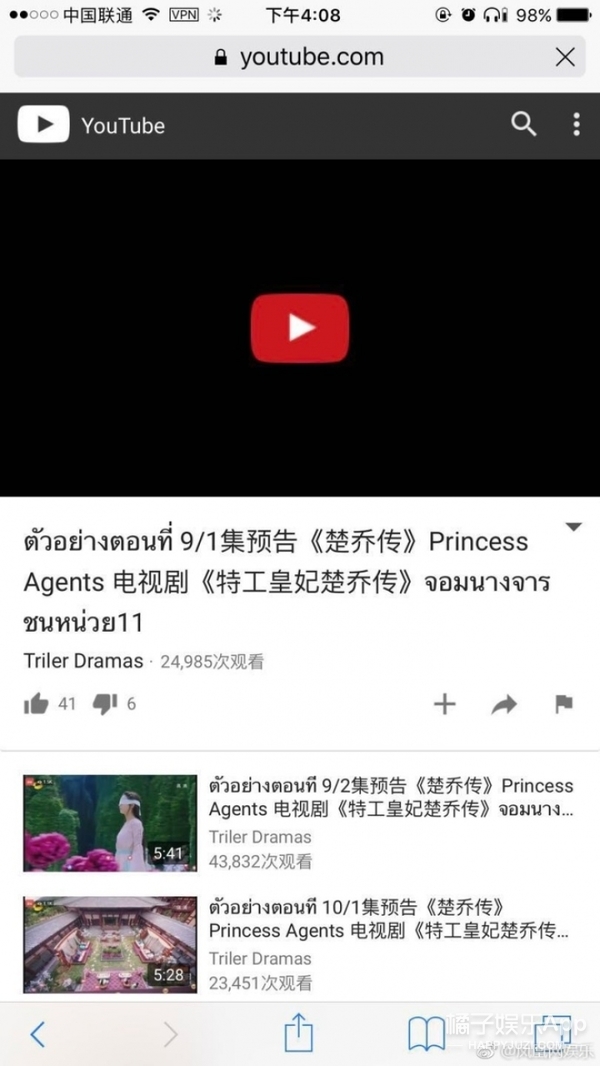Image resolution: width=600 pixels, height=1066 pixels.
Task: Tap the YouTube logo to go home
Action: tap(92, 125)
